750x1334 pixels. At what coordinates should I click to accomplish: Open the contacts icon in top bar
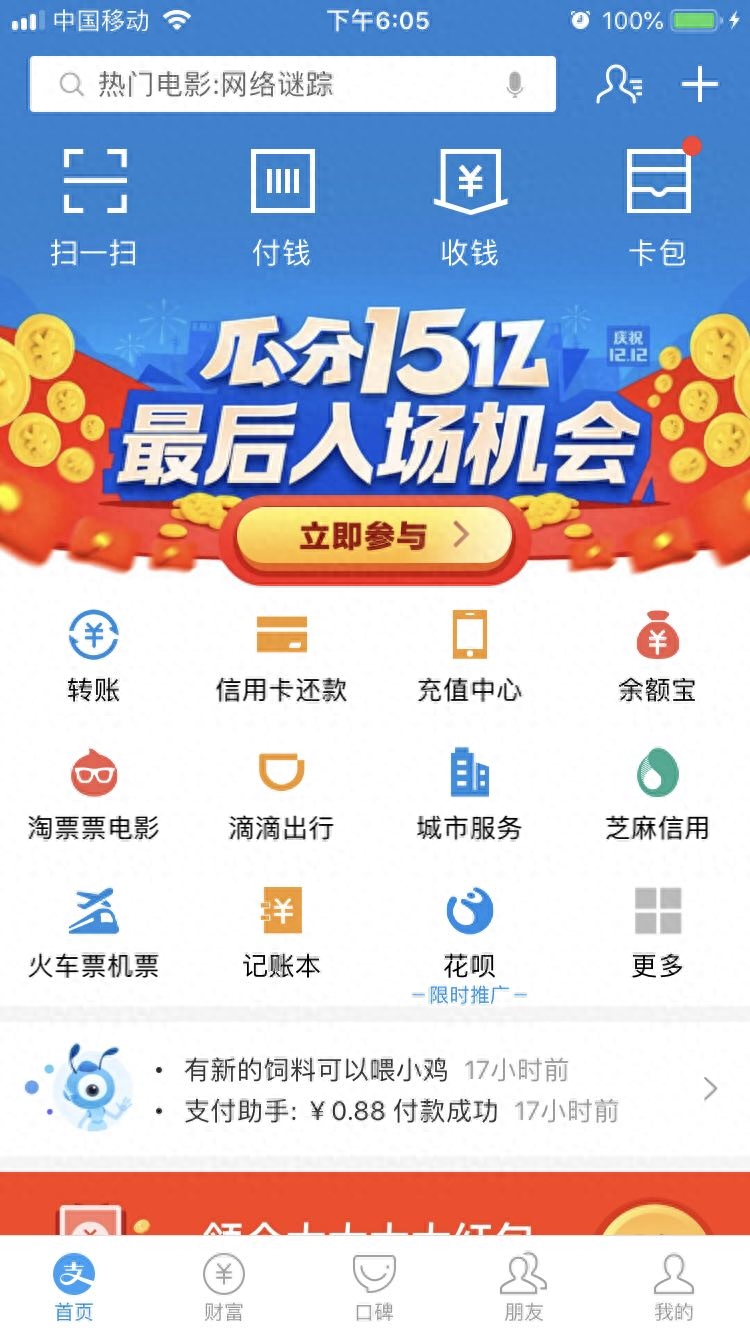click(619, 85)
